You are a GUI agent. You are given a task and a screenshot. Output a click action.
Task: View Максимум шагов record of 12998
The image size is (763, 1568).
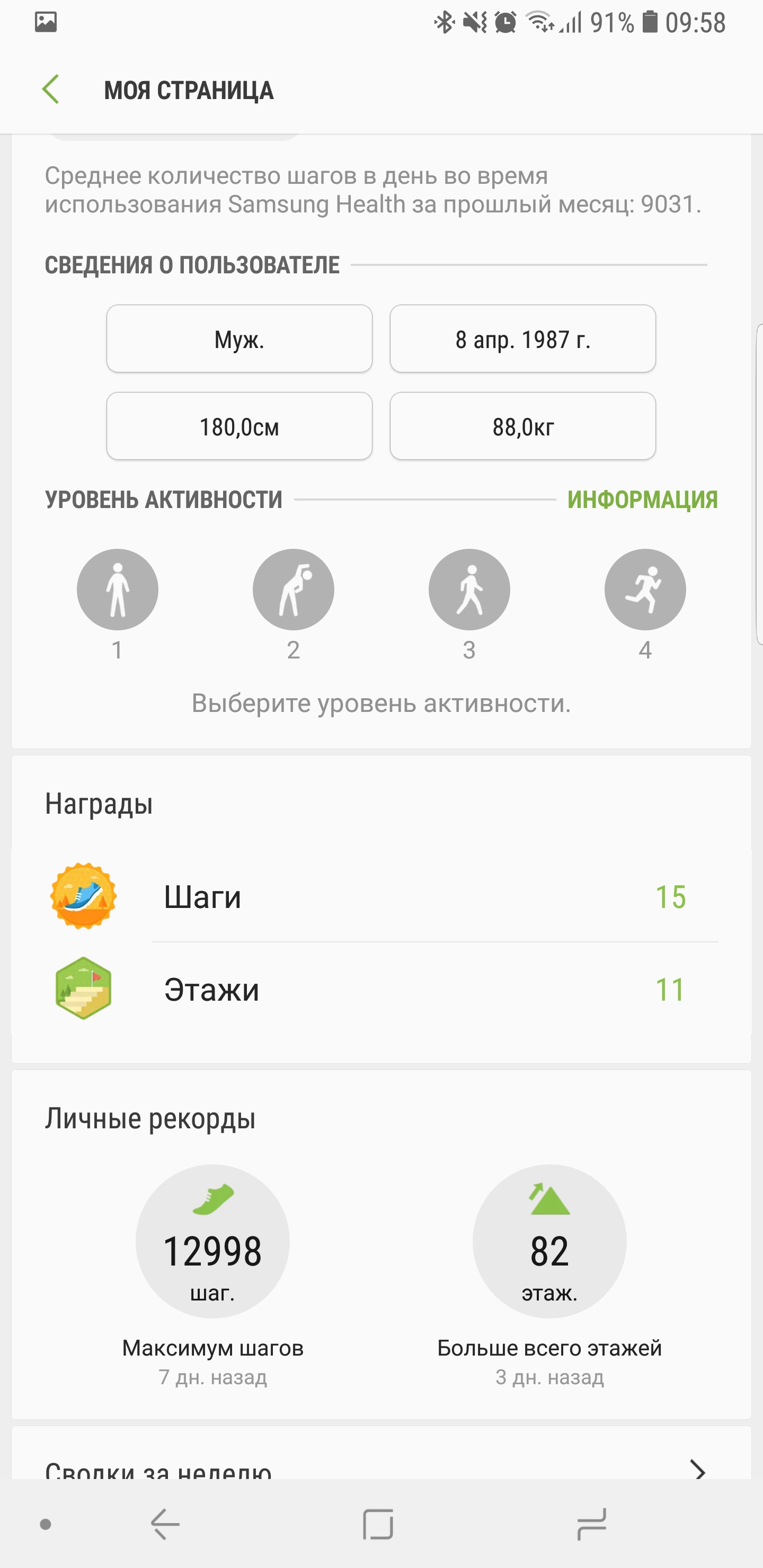[212, 1241]
